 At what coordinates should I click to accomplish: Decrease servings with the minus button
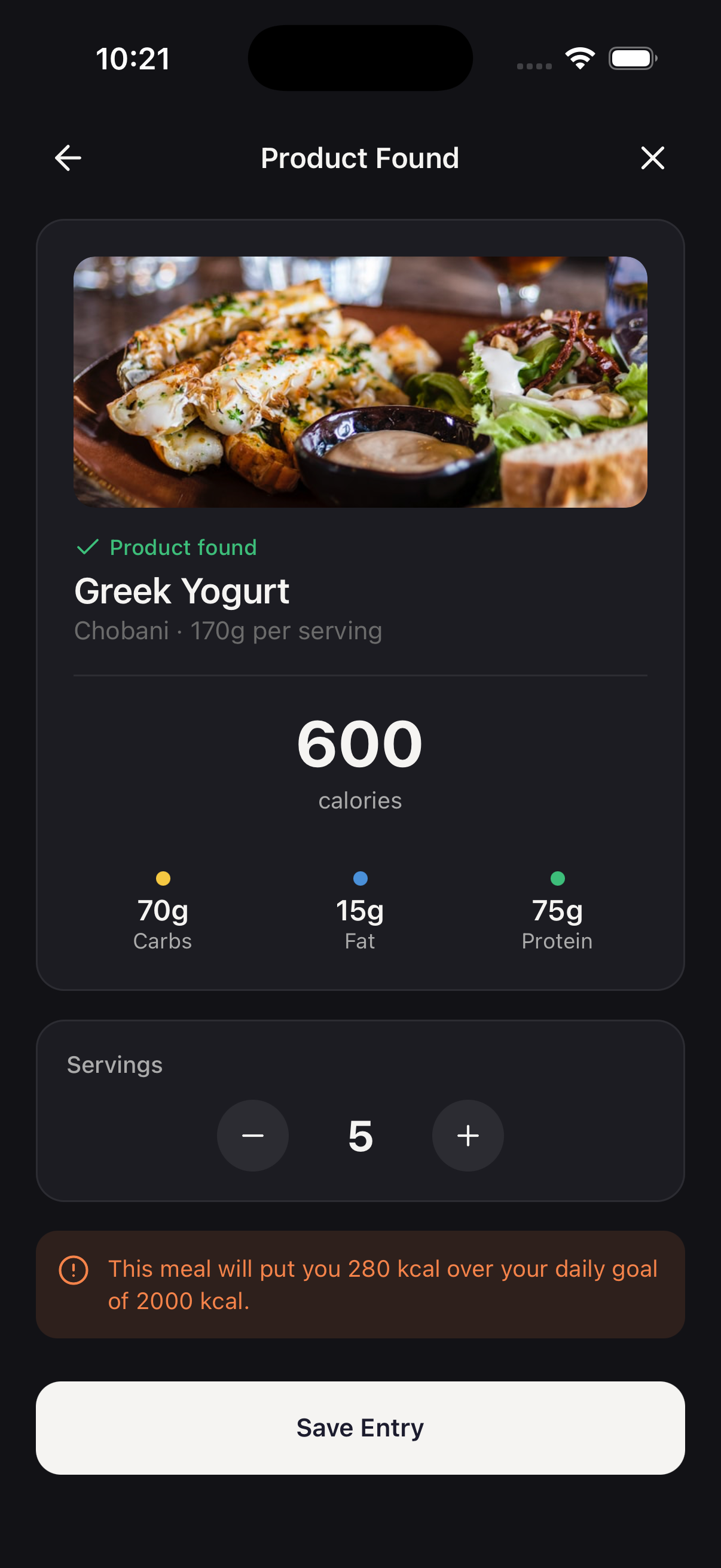point(252,1135)
